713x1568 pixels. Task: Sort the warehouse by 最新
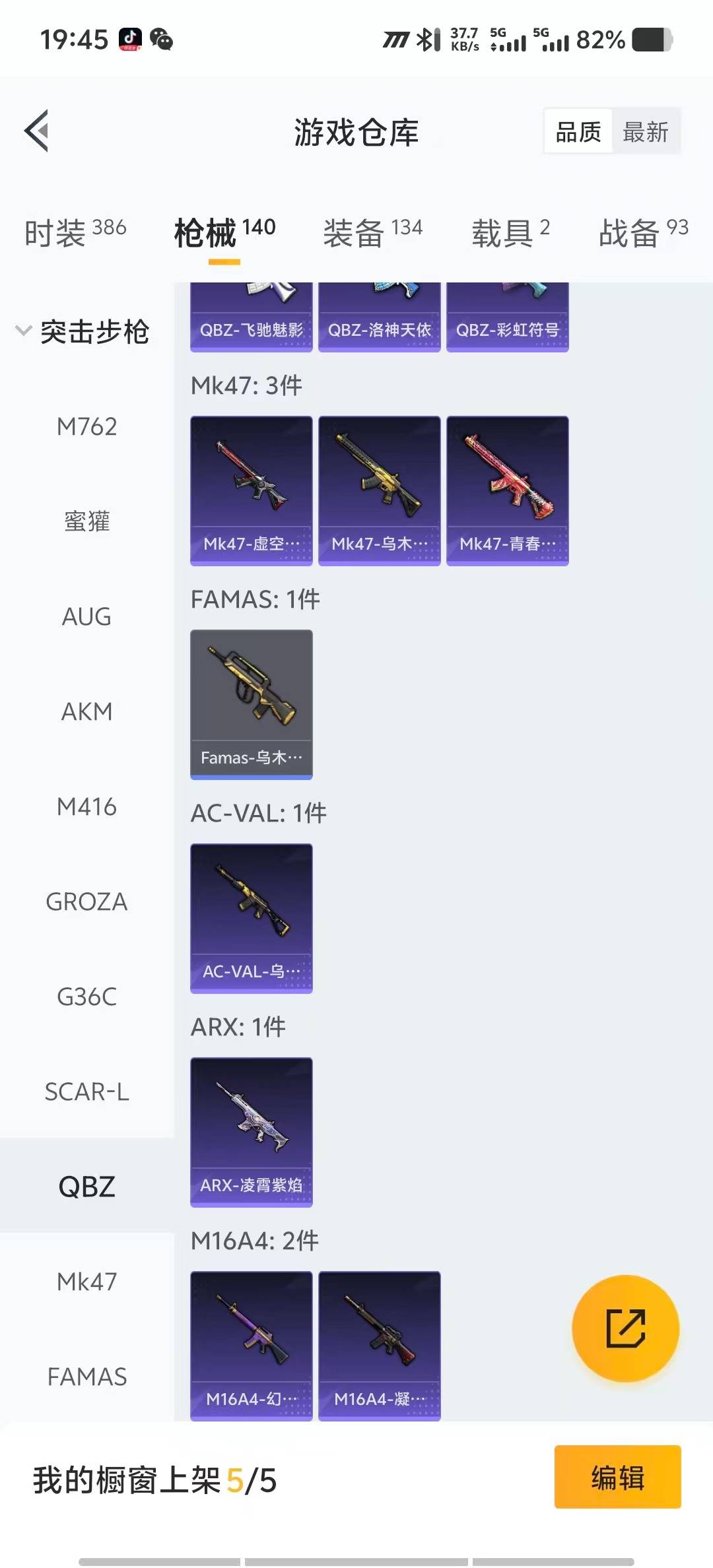645,132
